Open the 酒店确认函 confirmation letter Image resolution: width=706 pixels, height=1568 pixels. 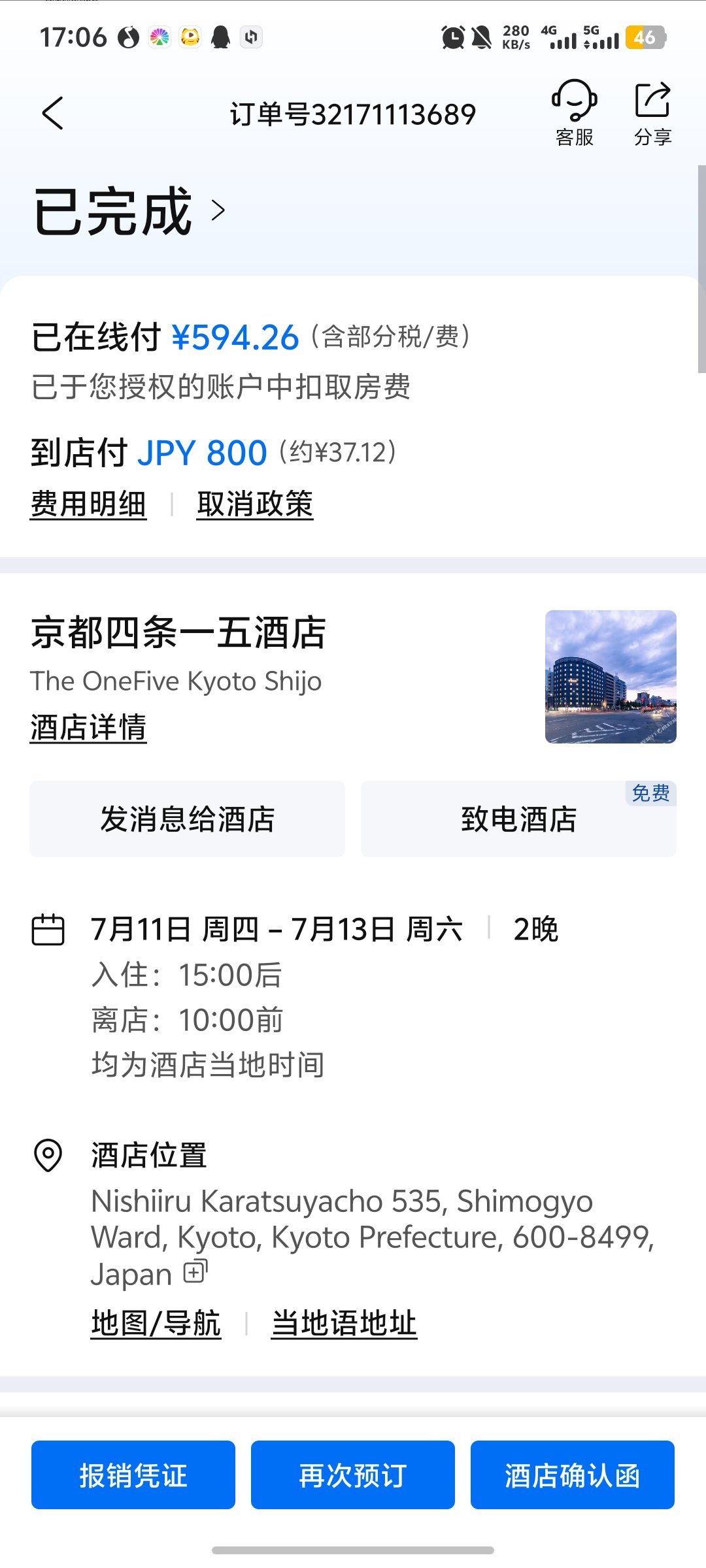click(x=573, y=1475)
